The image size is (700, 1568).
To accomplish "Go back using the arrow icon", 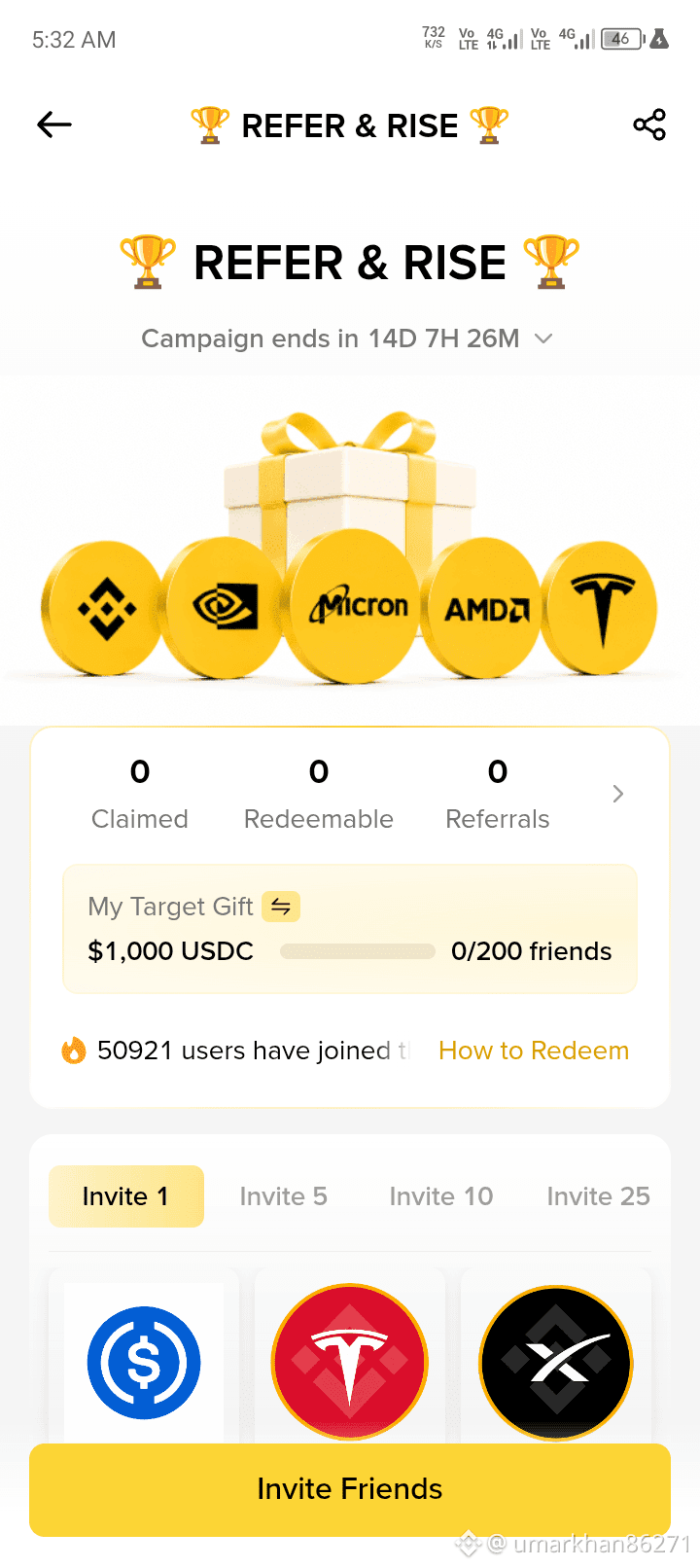I will coord(54,125).
